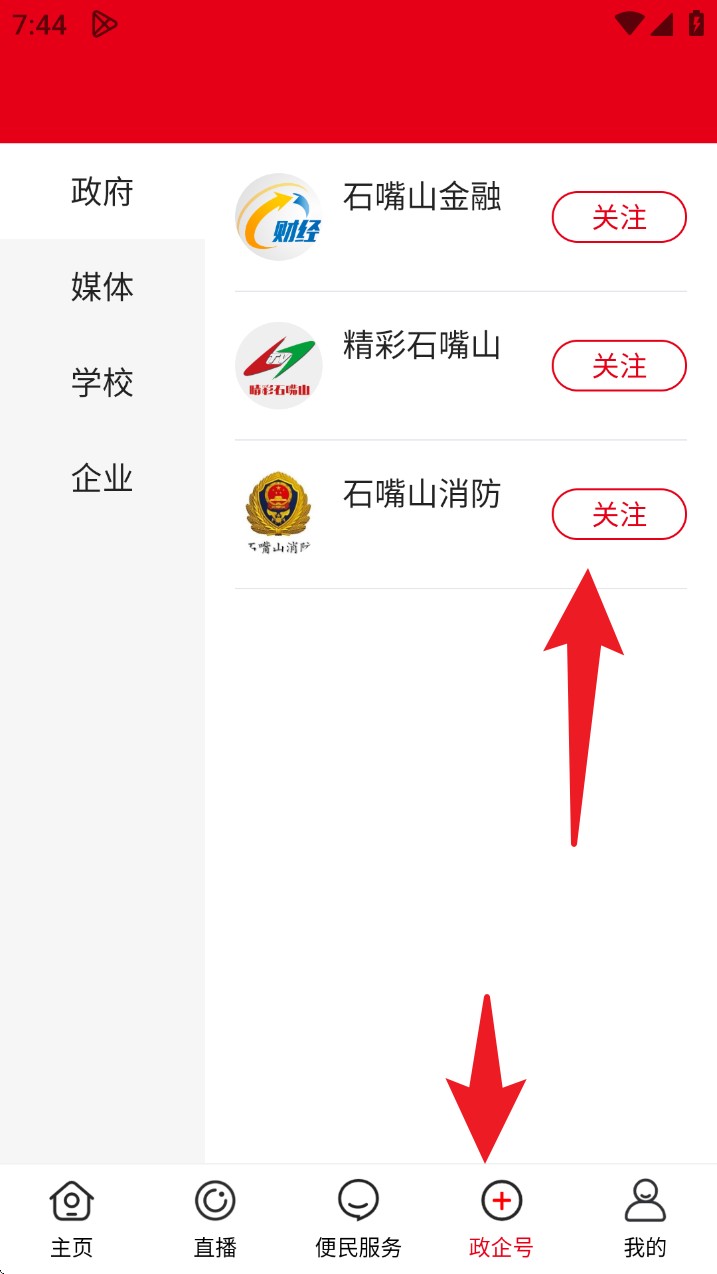Tap 关注 next to 精彩石嘴山
The image size is (717, 1274).
[x=619, y=366]
